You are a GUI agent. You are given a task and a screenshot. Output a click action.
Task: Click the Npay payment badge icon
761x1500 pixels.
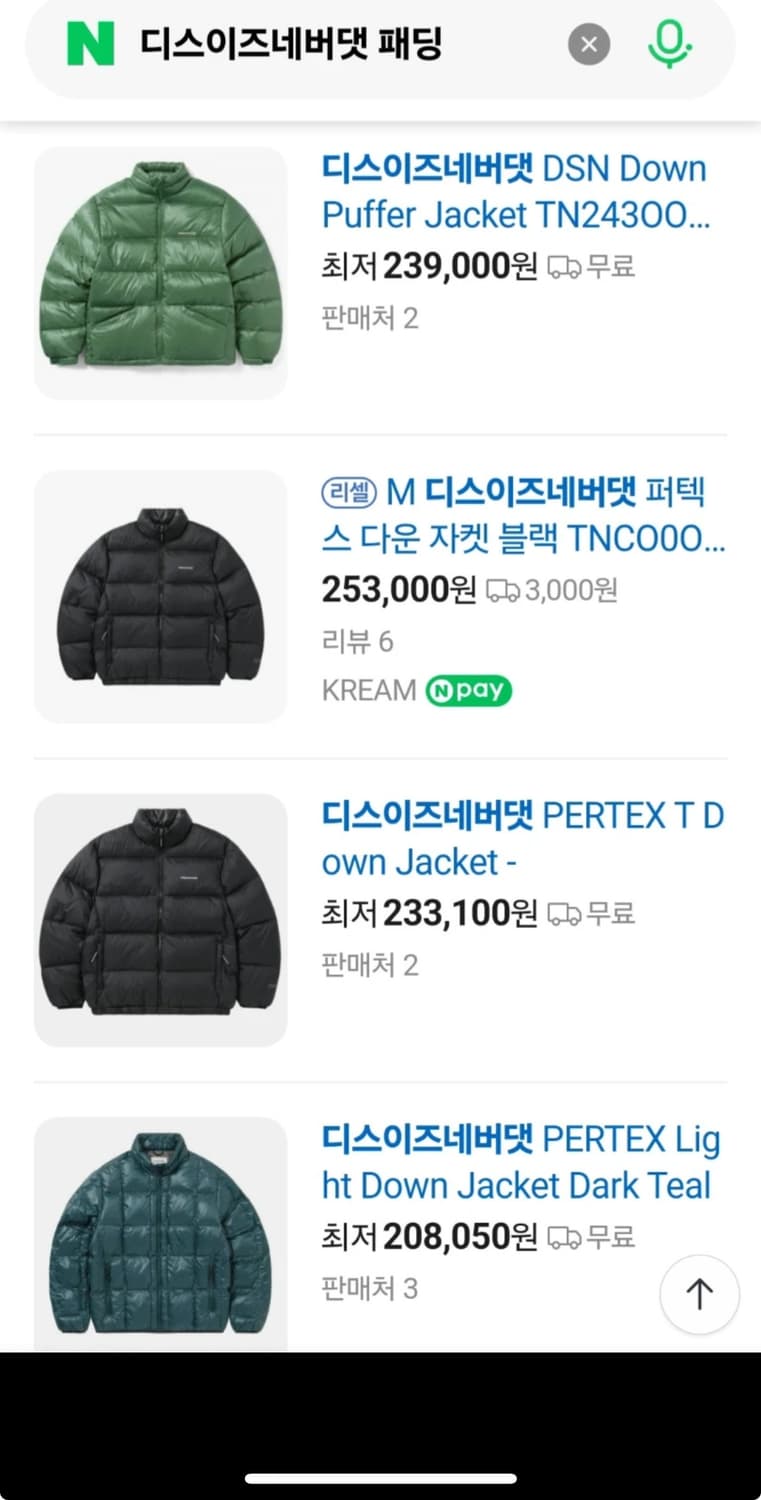[x=468, y=690]
